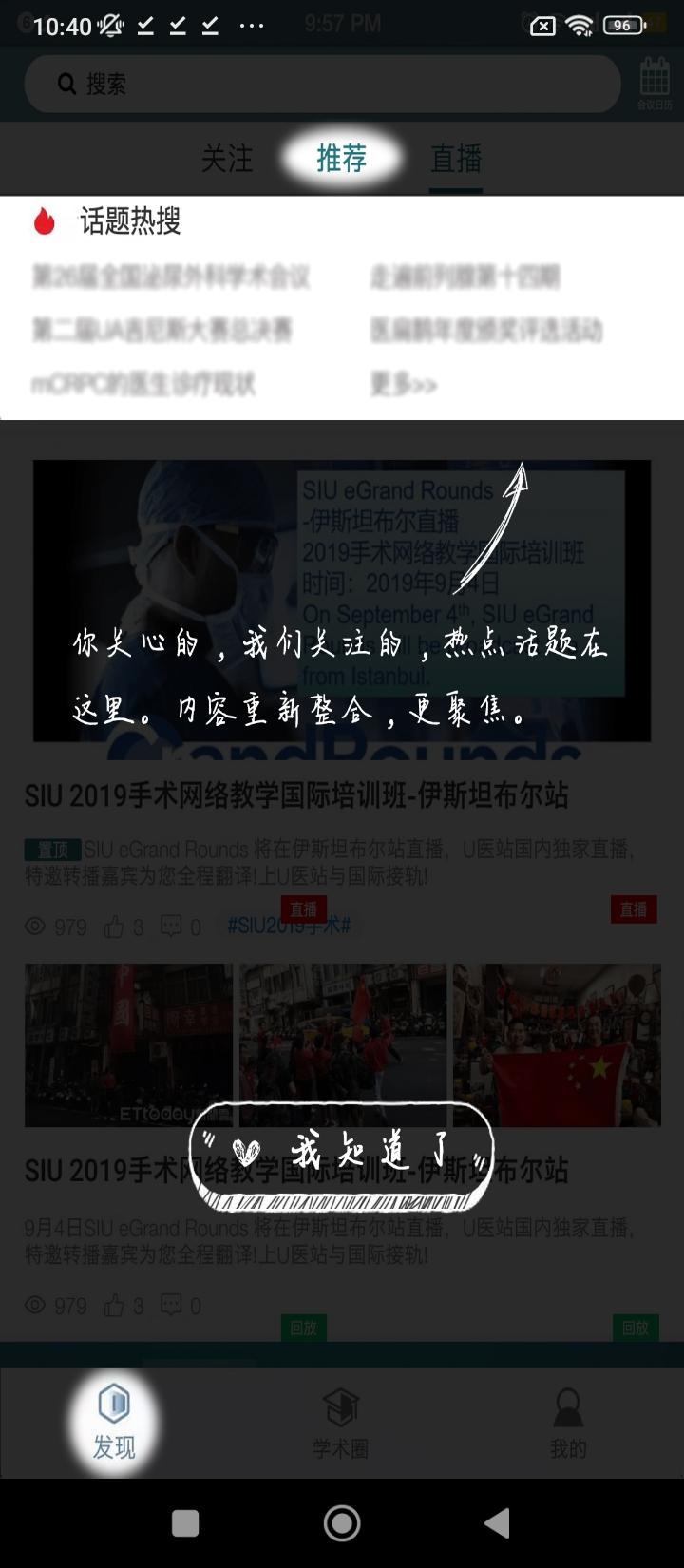Switch to the 关注 tab

(228, 160)
